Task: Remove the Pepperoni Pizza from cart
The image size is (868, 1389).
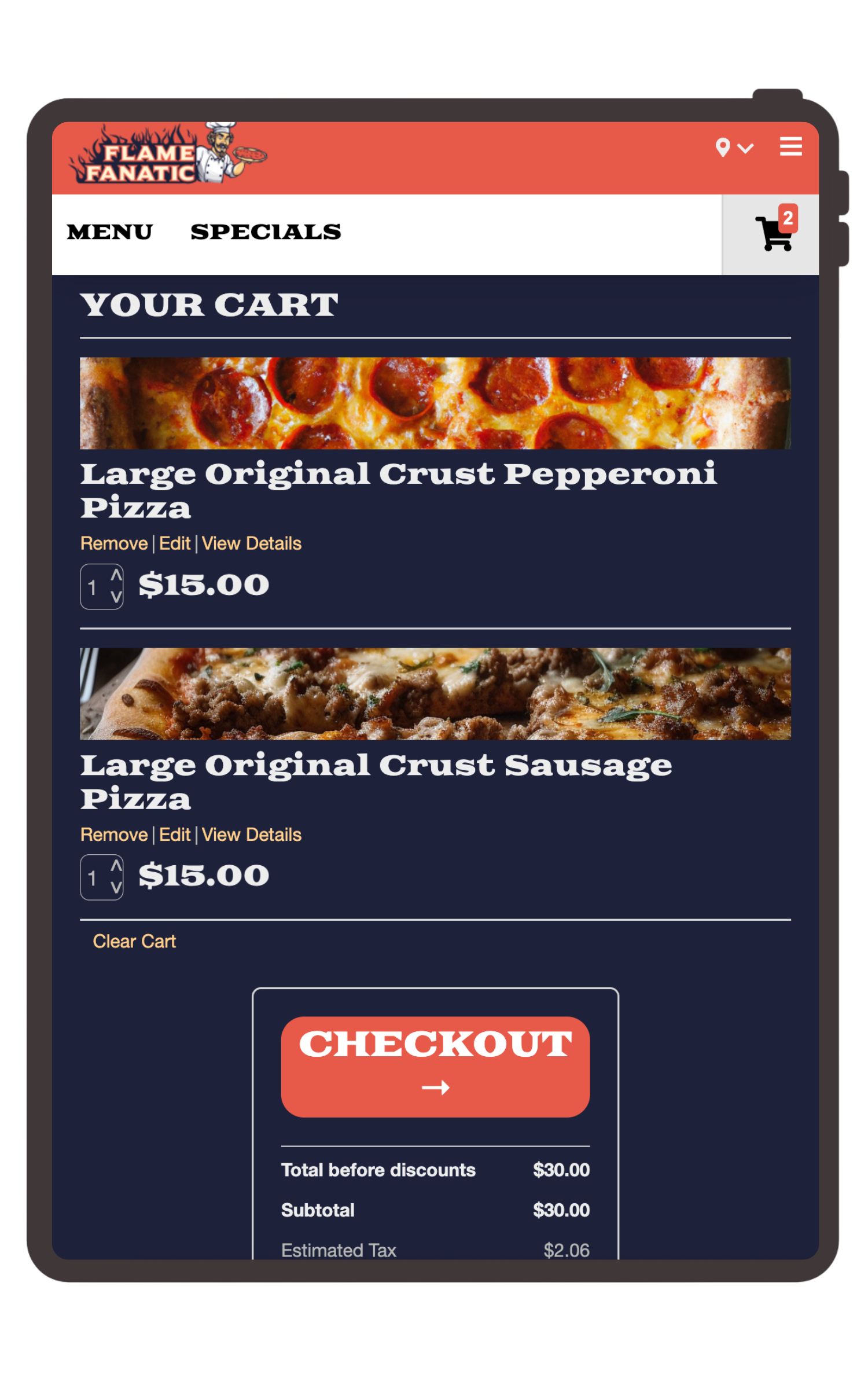Action: [114, 543]
